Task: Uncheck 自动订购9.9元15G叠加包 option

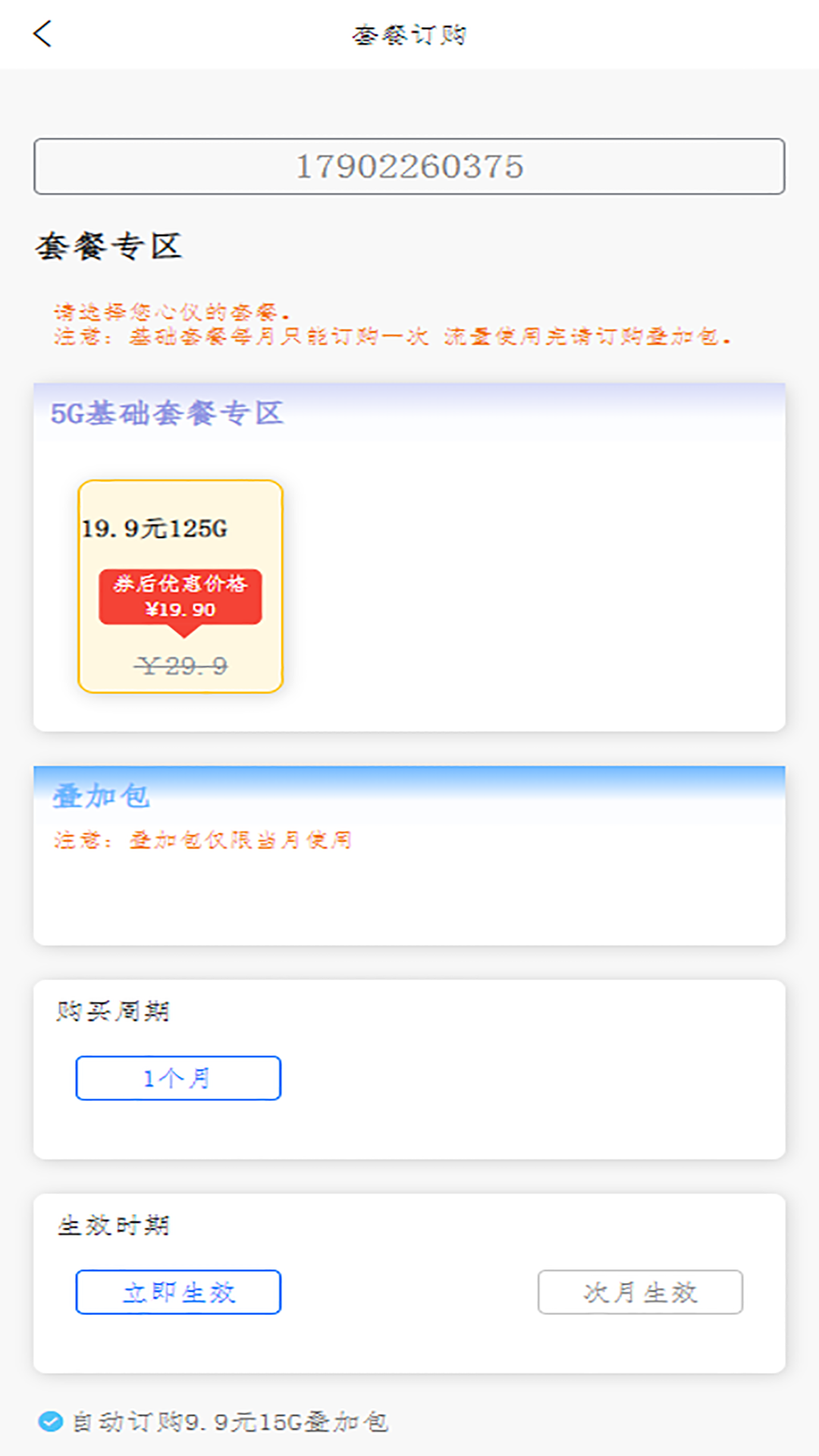Action: [x=51, y=1421]
